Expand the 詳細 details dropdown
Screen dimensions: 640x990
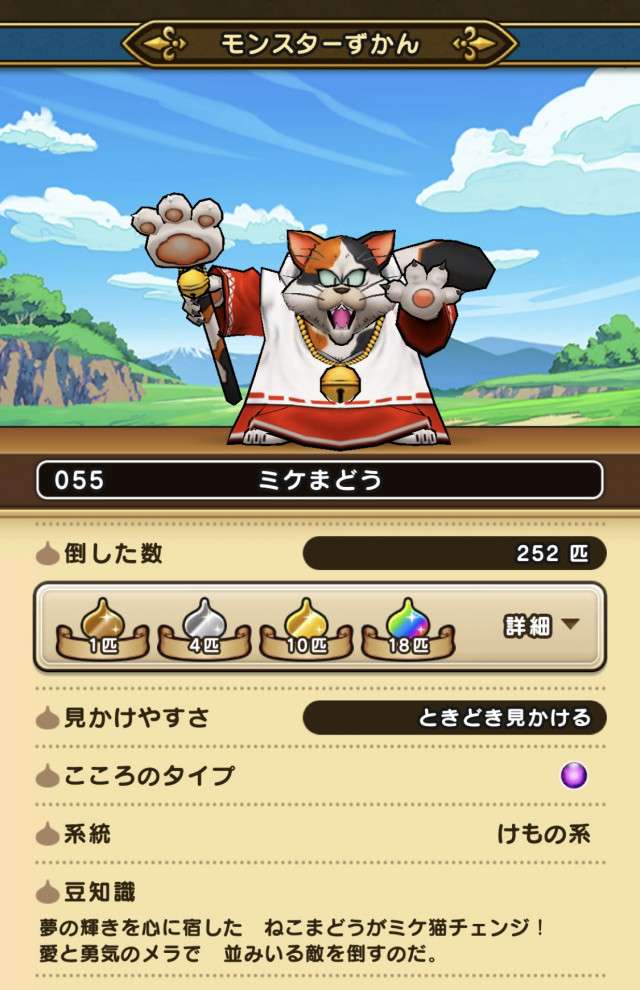[540, 626]
